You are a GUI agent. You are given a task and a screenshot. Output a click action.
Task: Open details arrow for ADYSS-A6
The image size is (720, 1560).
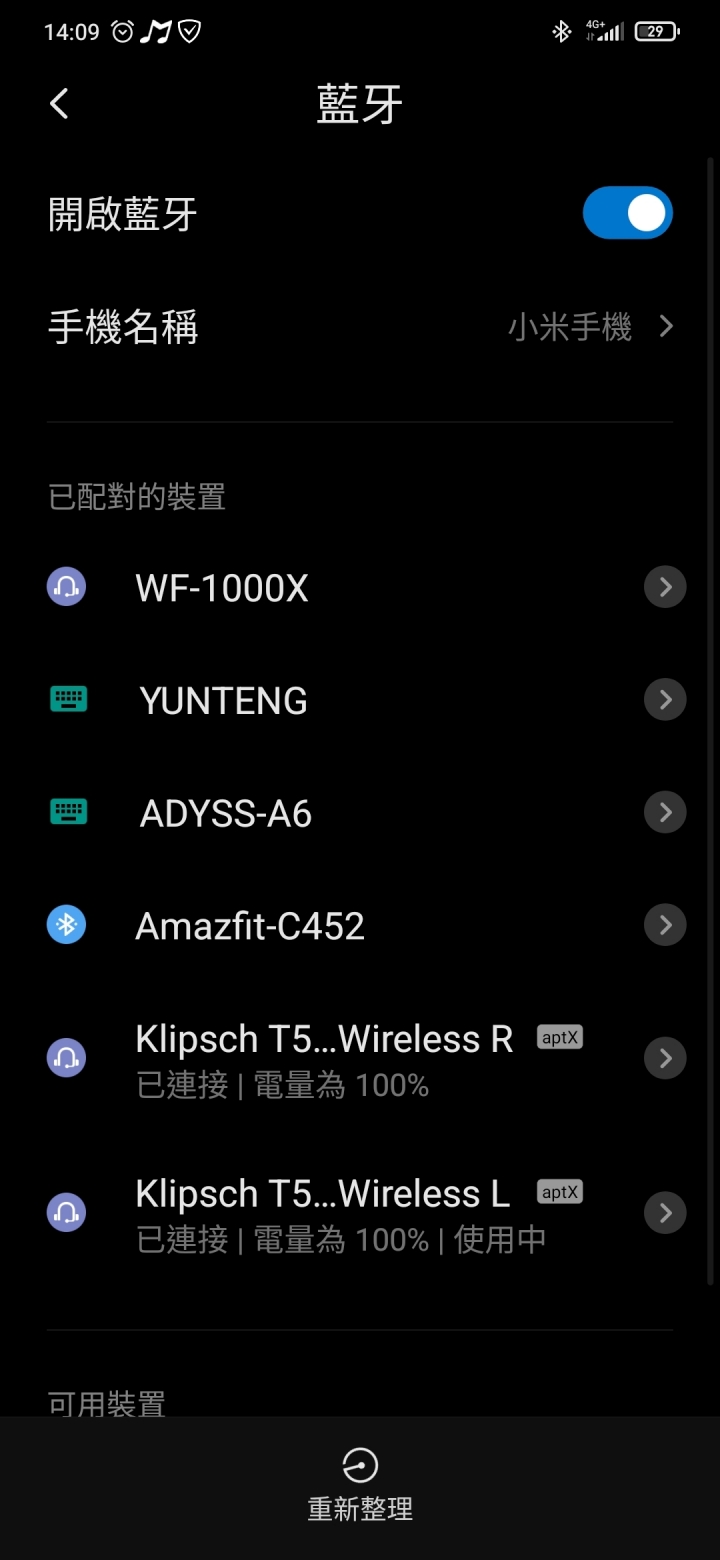point(665,813)
